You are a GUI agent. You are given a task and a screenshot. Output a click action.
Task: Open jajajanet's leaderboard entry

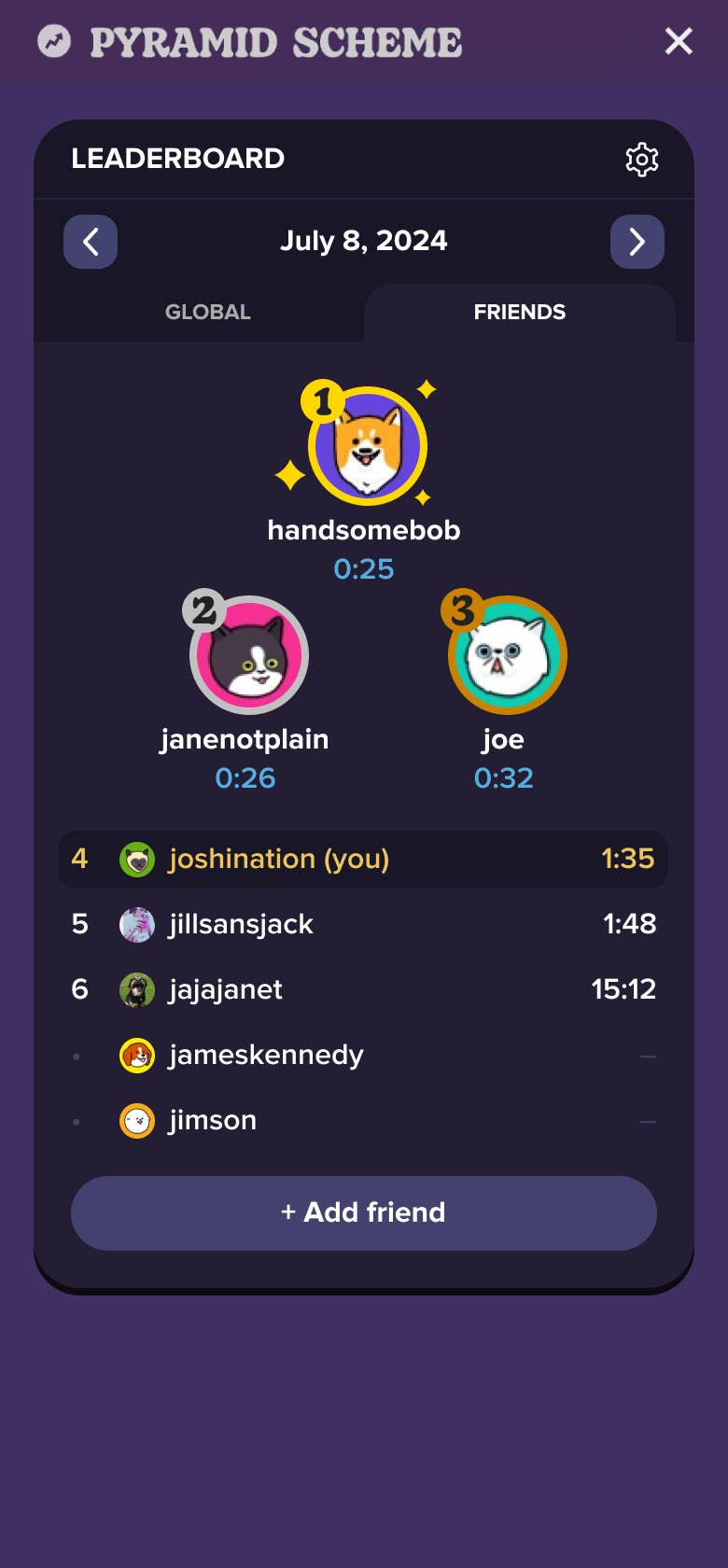363,990
